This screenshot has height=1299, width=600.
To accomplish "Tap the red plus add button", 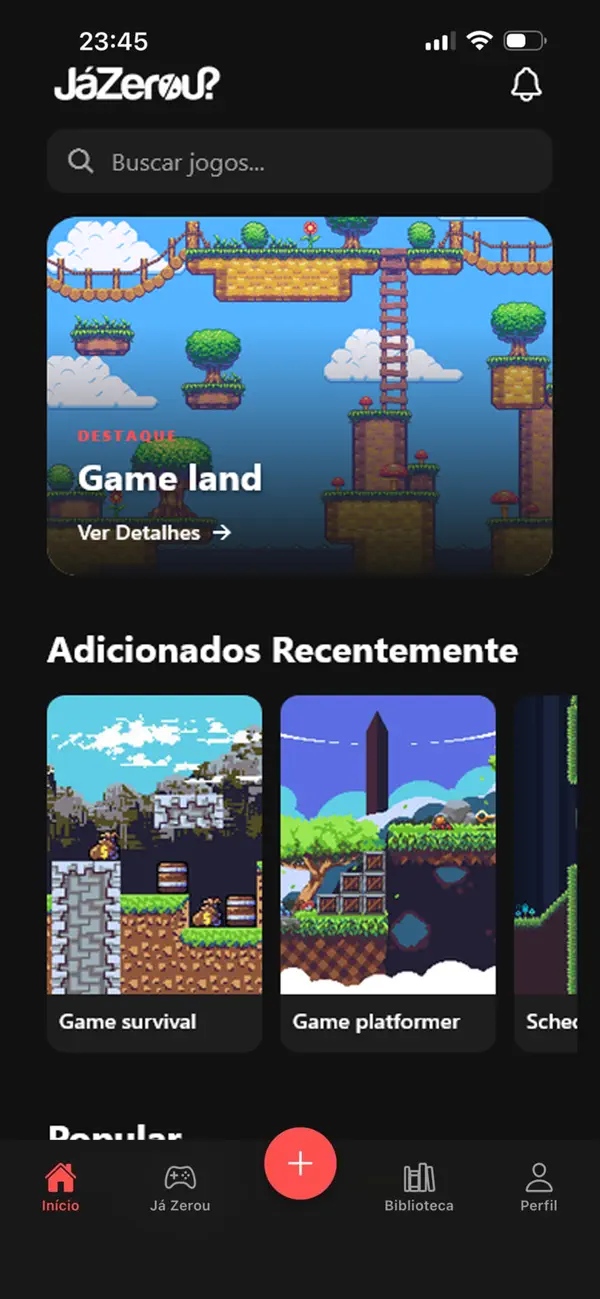I will (x=300, y=1163).
